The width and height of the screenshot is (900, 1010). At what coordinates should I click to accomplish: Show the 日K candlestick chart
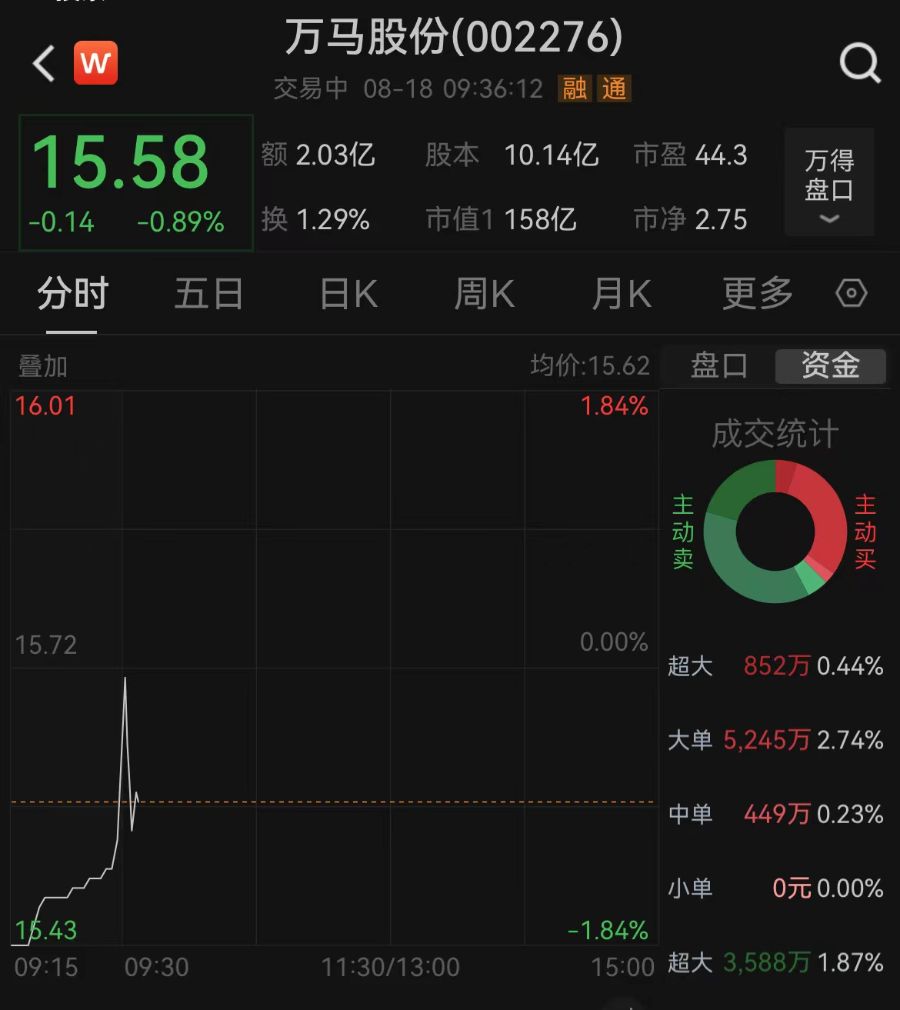[348, 294]
